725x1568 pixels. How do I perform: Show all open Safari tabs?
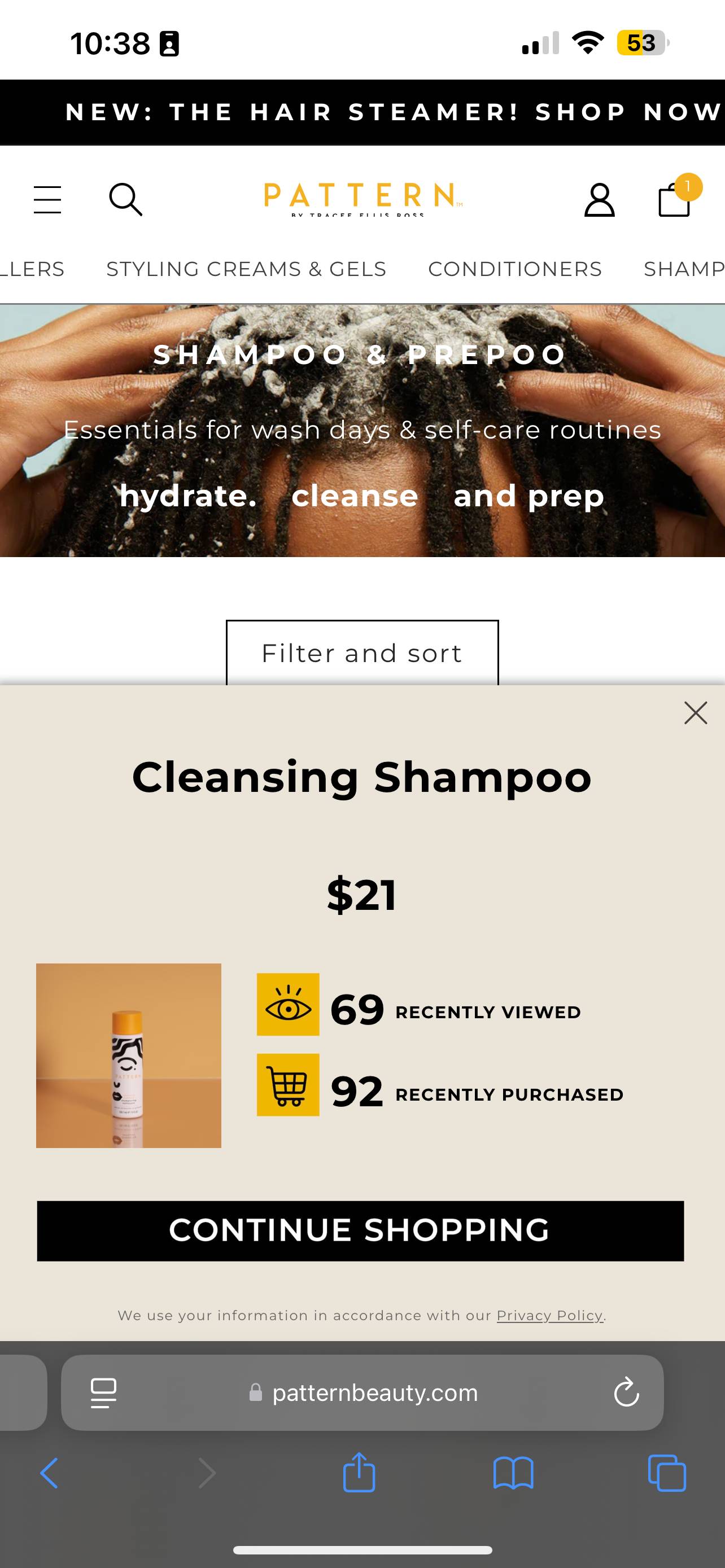coord(667,1474)
